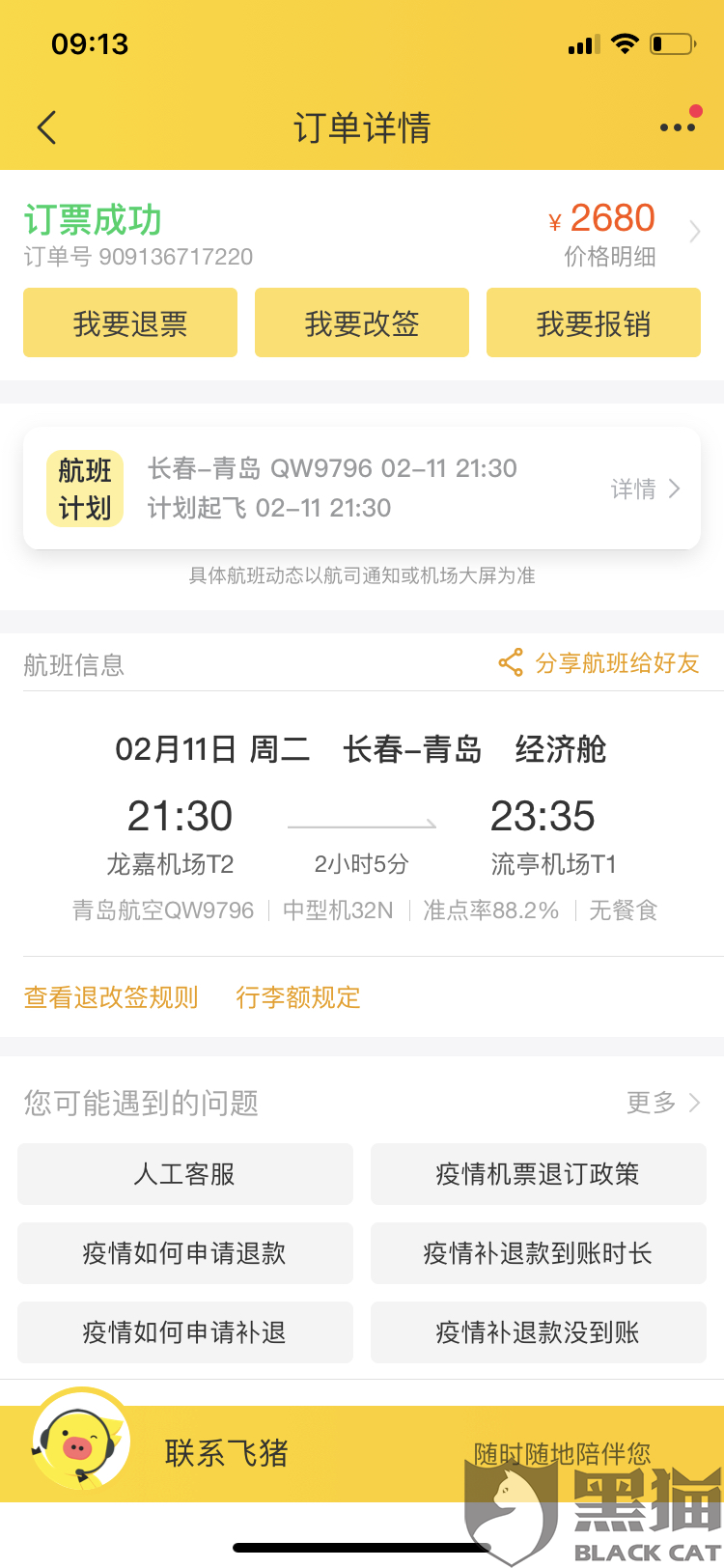This screenshot has width=724, height=1568.
Task: Open 疫情机票退订政策 question
Action: click(x=538, y=1174)
